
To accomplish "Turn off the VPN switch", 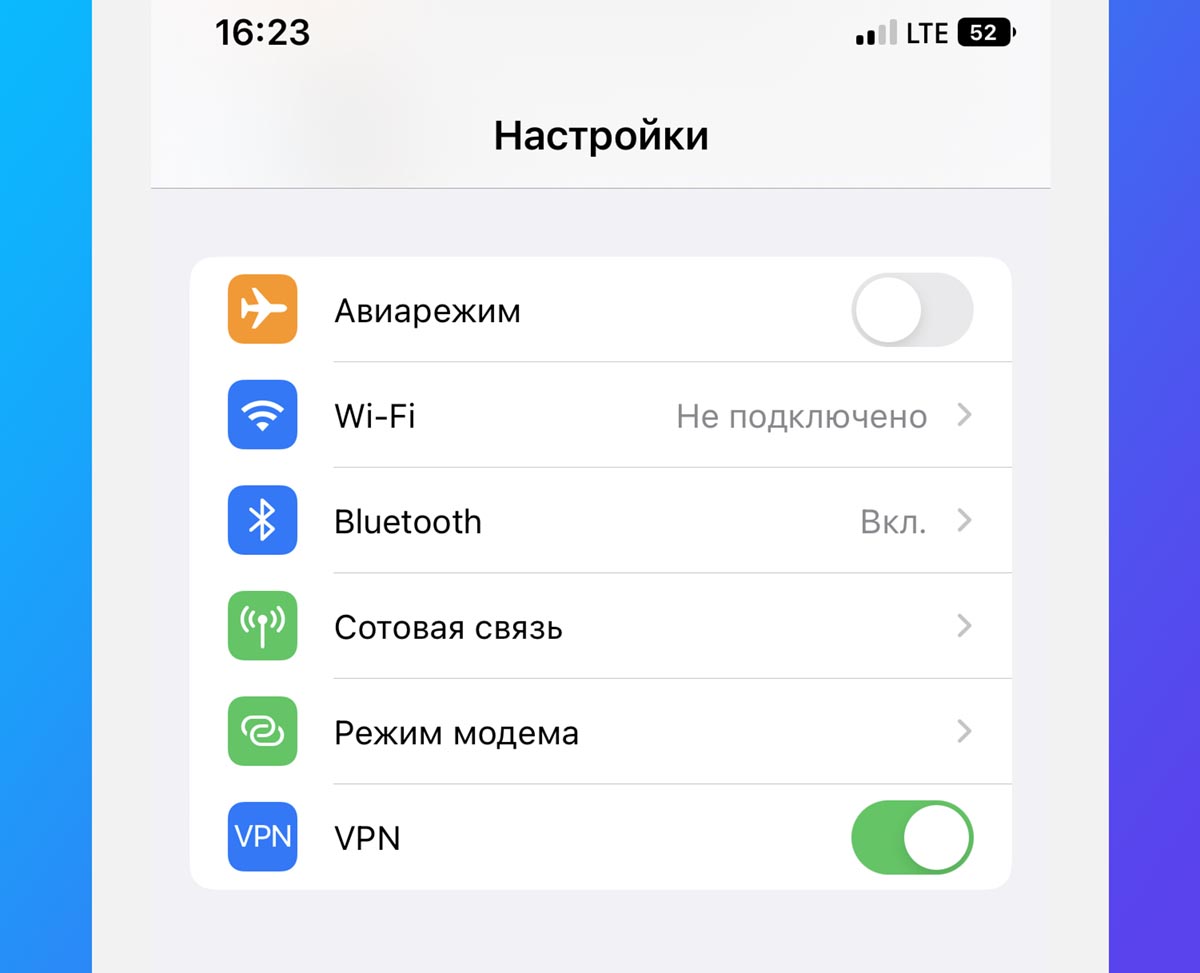I will click(911, 837).
